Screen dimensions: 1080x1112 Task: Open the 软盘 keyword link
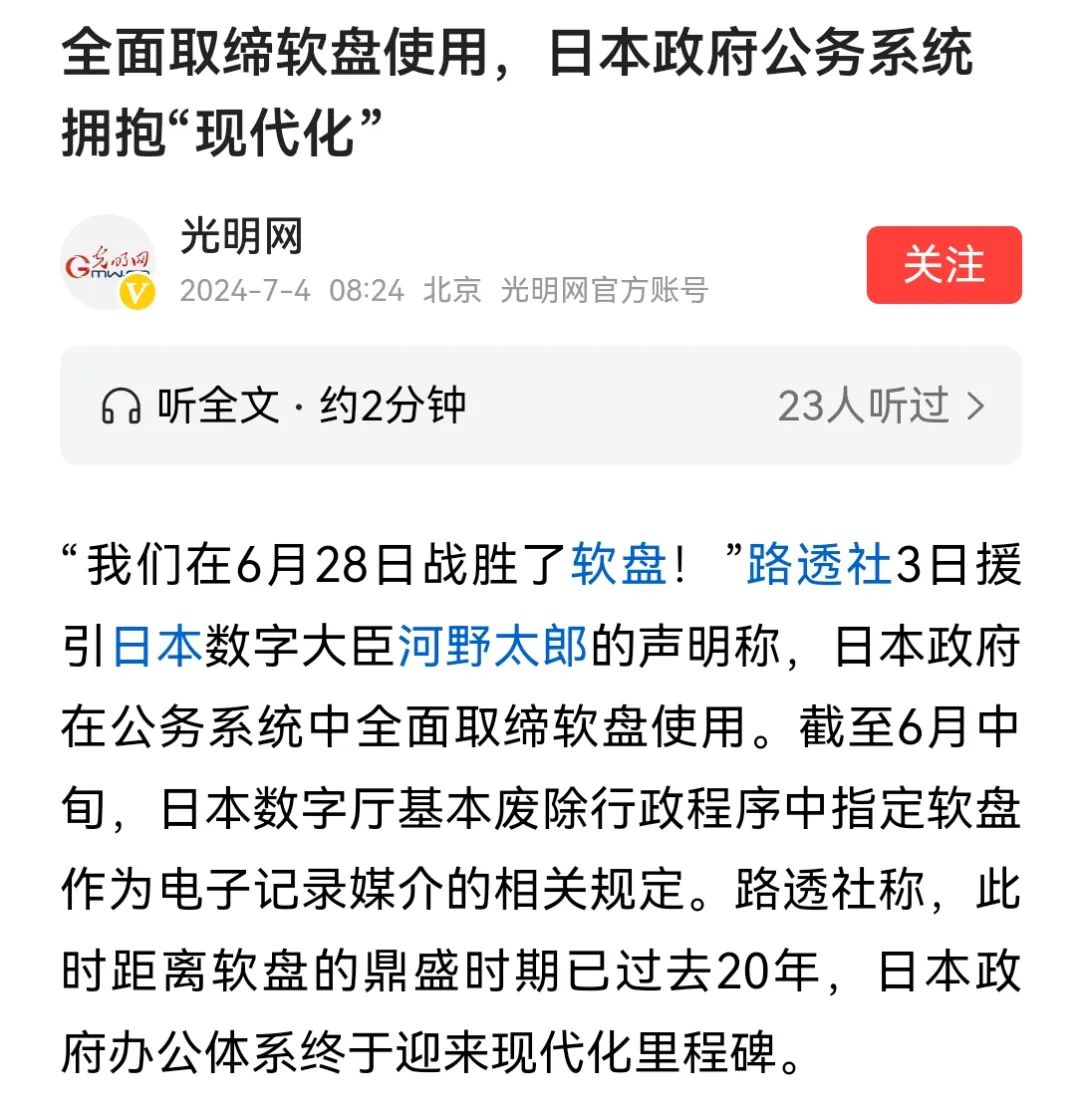point(618,566)
